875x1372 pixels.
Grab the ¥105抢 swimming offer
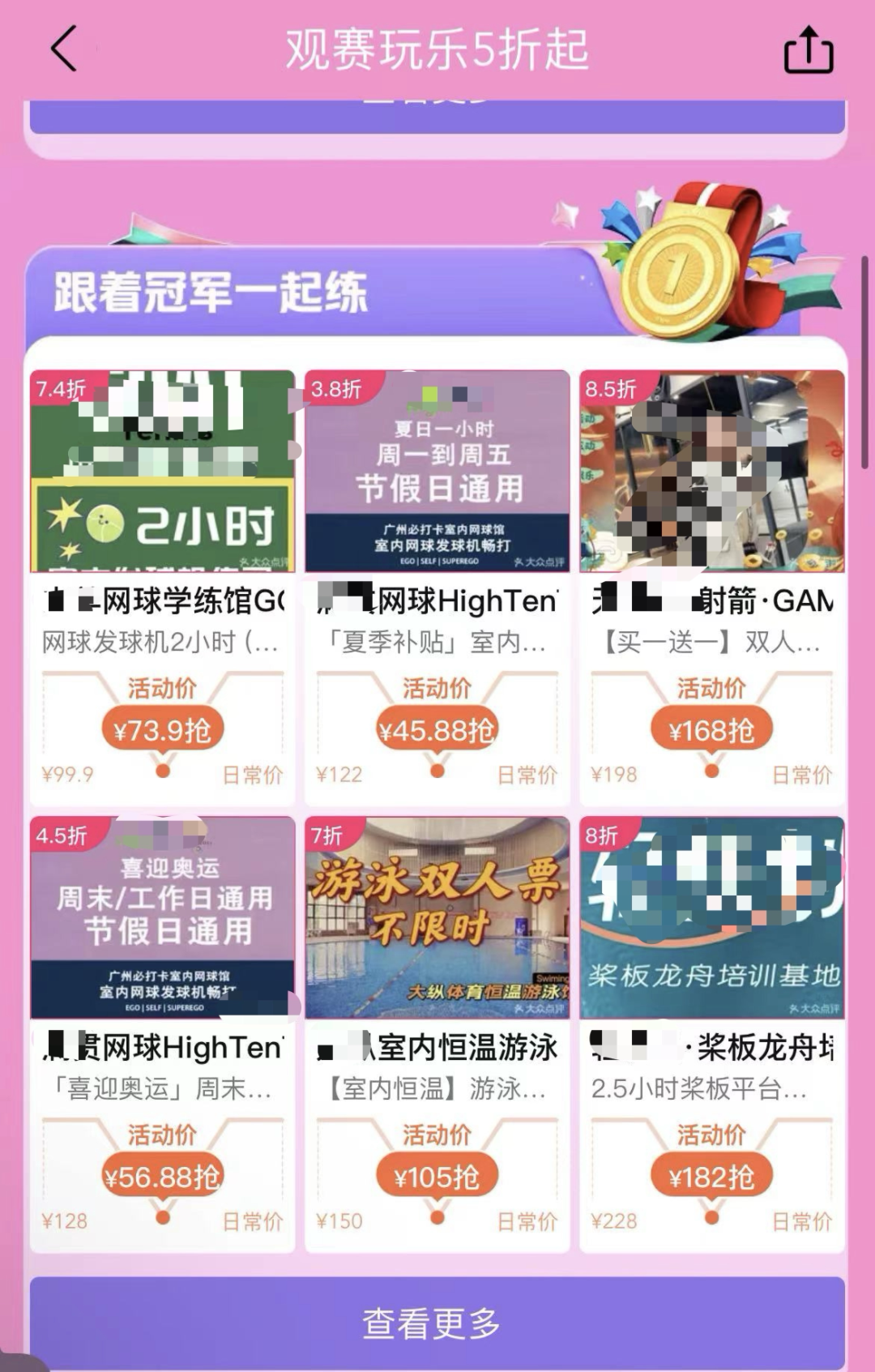(x=437, y=1177)
